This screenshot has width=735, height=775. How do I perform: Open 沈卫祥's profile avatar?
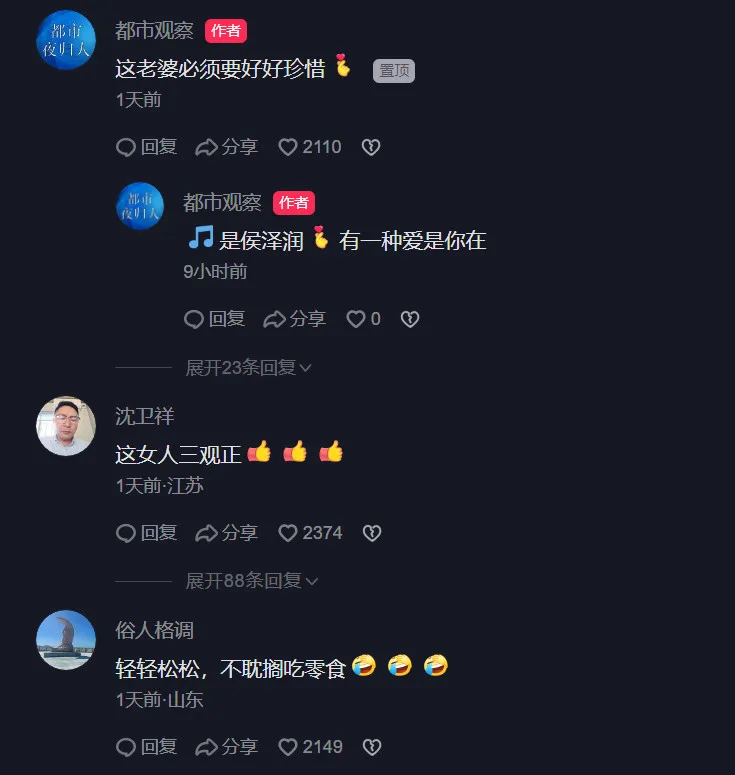coord(66,426)
